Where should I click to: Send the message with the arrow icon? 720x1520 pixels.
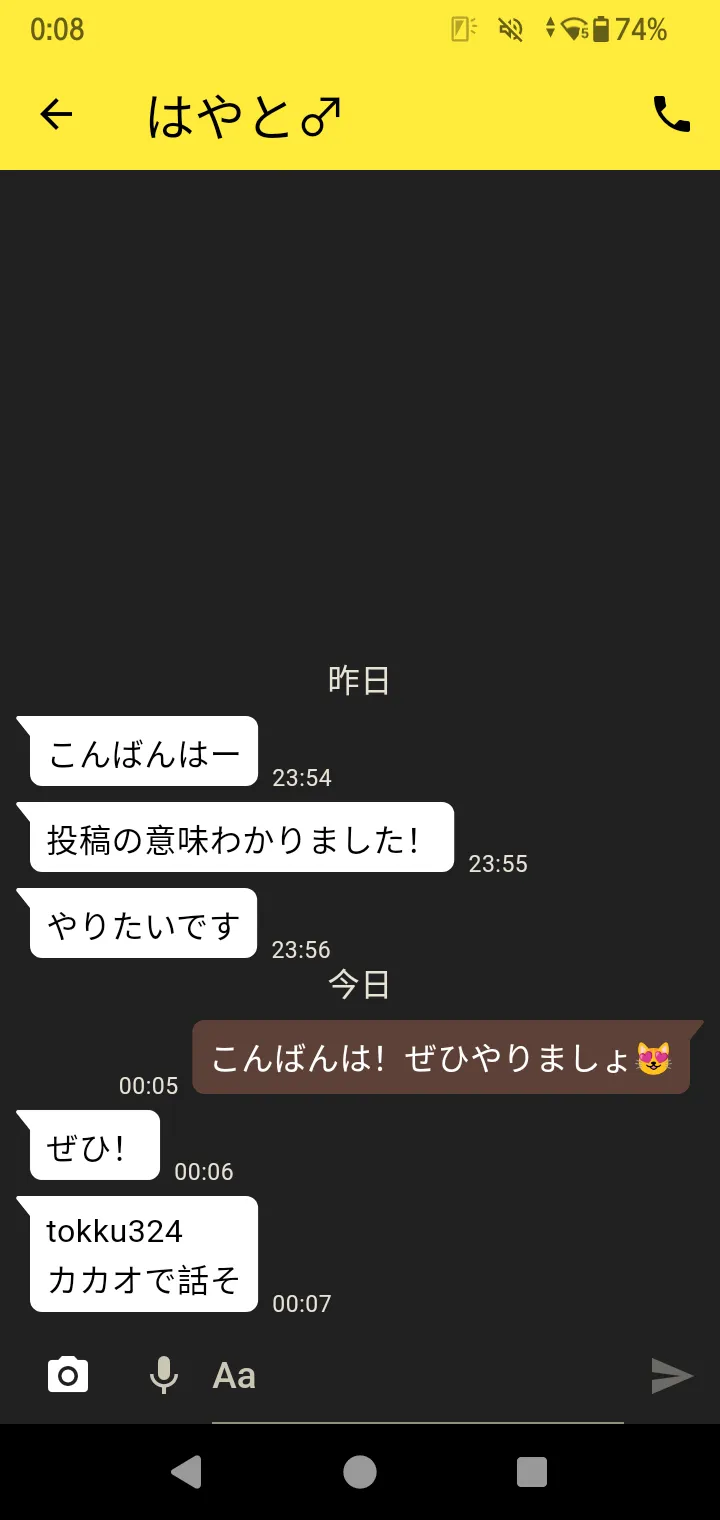[x=672, y=1376]
